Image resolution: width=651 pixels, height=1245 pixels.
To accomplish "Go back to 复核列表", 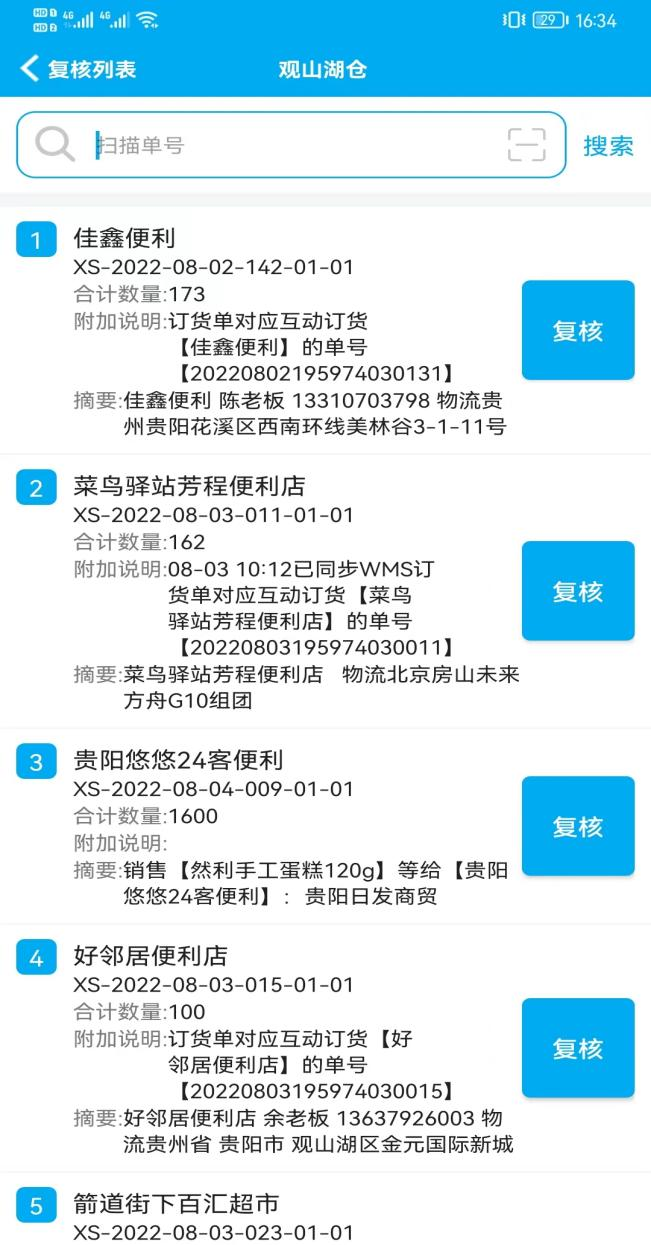I will (78, 69).
